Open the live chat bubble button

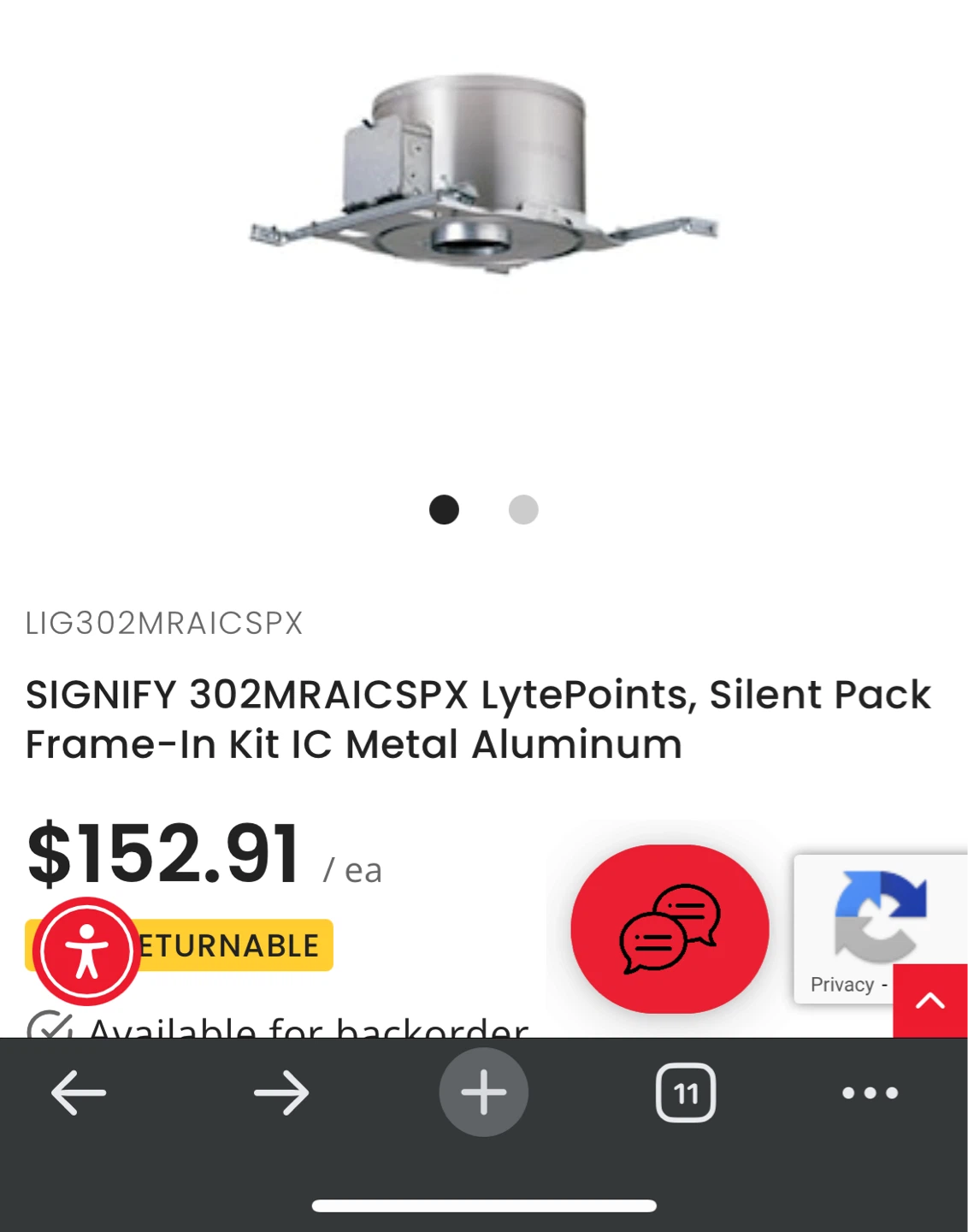point(670,929)
